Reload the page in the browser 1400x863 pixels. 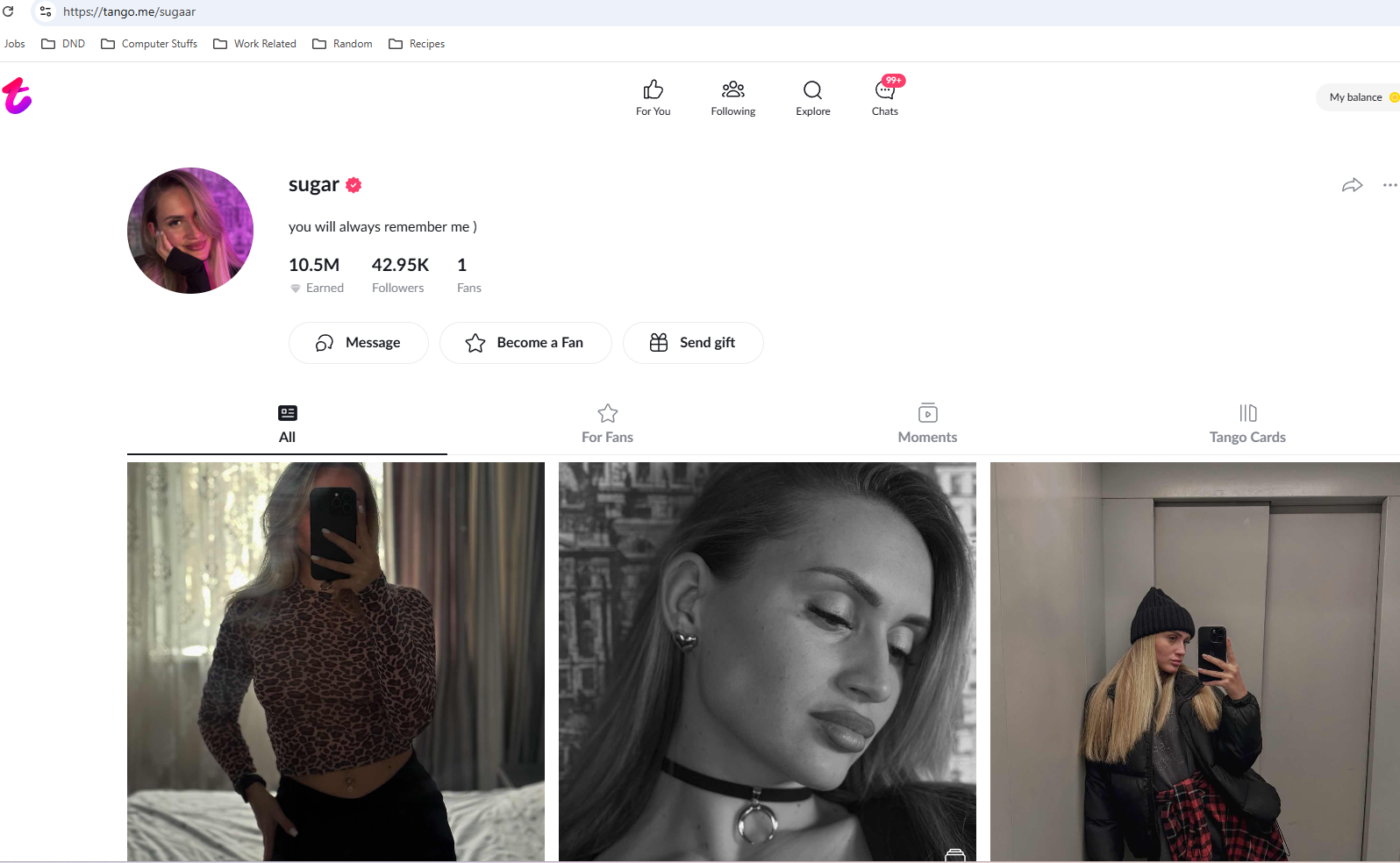tap(8, 11)
